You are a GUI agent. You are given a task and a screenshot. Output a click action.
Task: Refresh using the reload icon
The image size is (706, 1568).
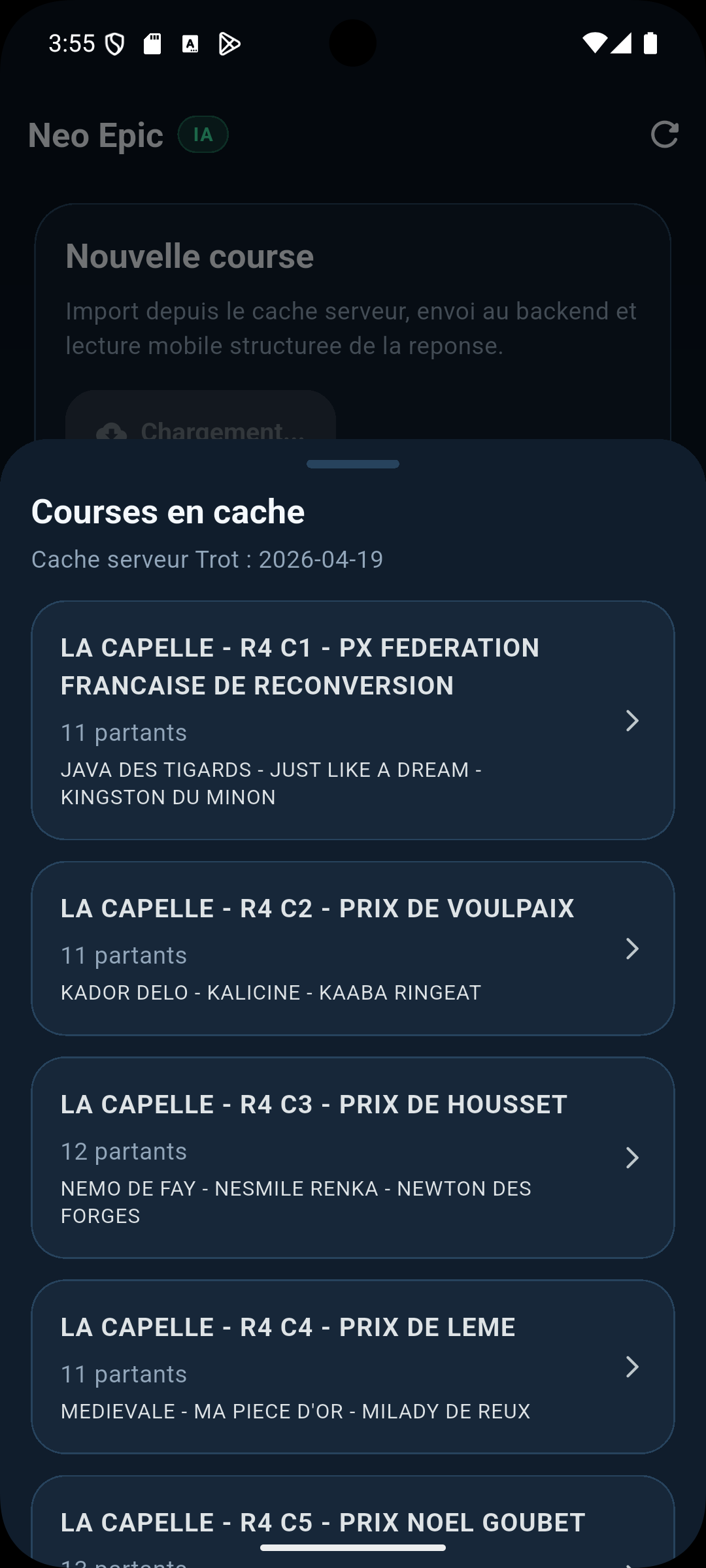click(664, 135)
